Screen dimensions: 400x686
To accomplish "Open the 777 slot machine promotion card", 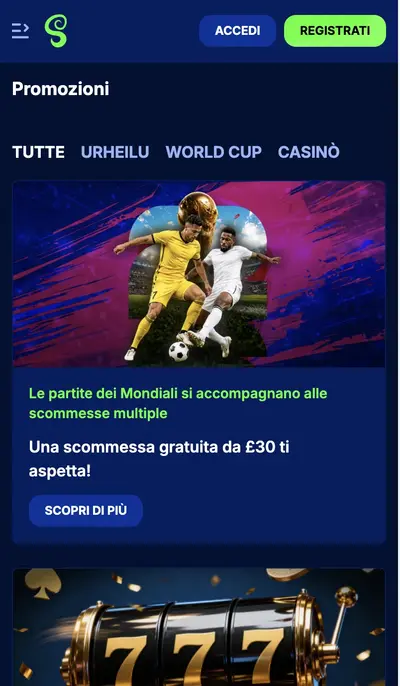I will click(x=199, y=627).
